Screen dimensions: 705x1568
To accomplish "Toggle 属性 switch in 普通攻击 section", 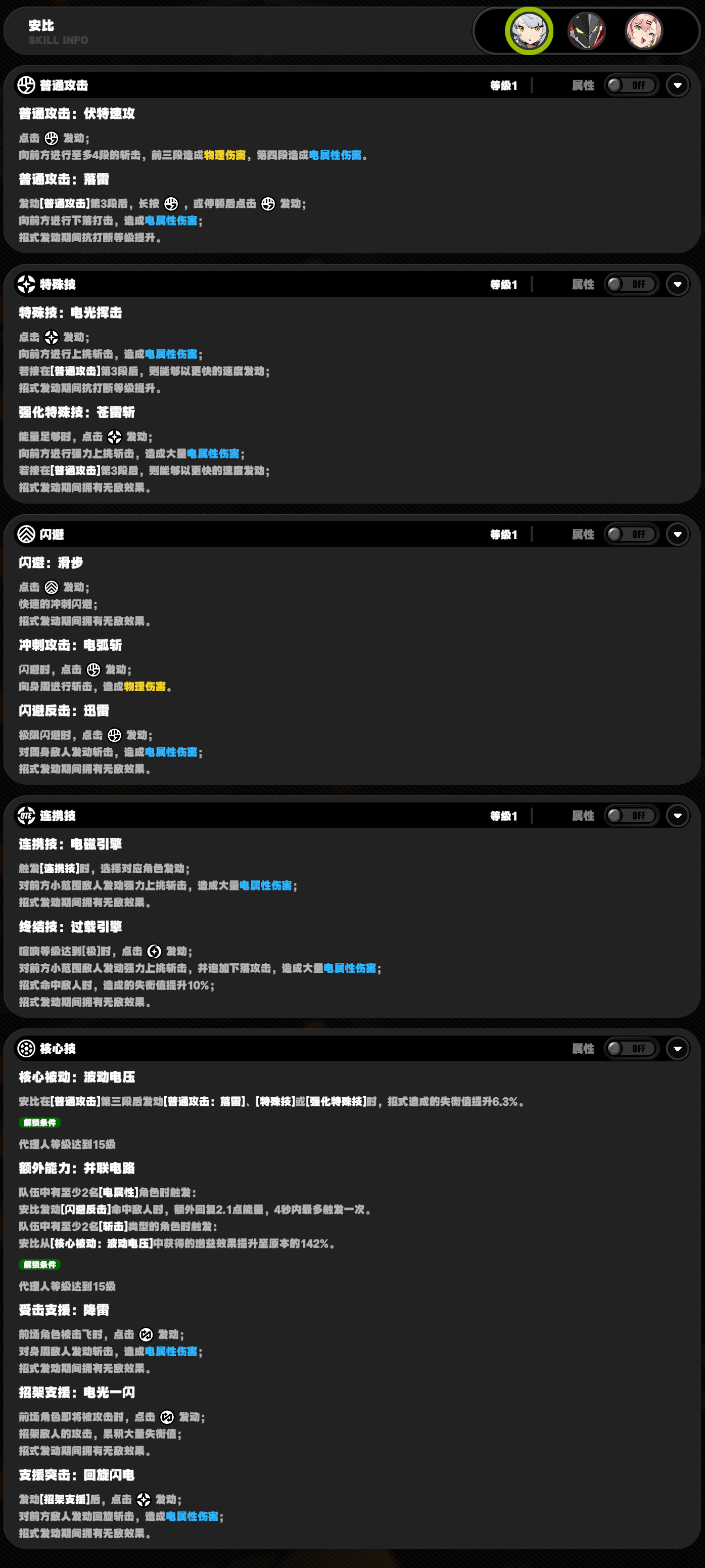I will [x=631, y=85].
